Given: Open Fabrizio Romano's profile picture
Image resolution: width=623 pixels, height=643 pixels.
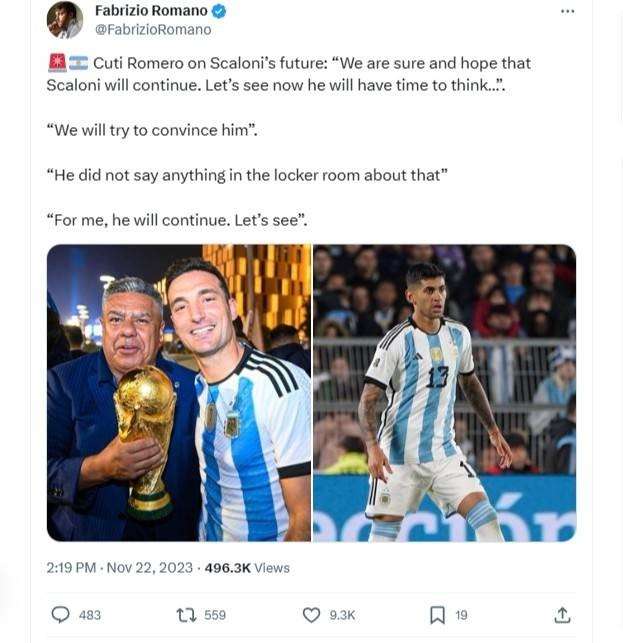Looking at the screenshot, I should click(x=65, y=20).
